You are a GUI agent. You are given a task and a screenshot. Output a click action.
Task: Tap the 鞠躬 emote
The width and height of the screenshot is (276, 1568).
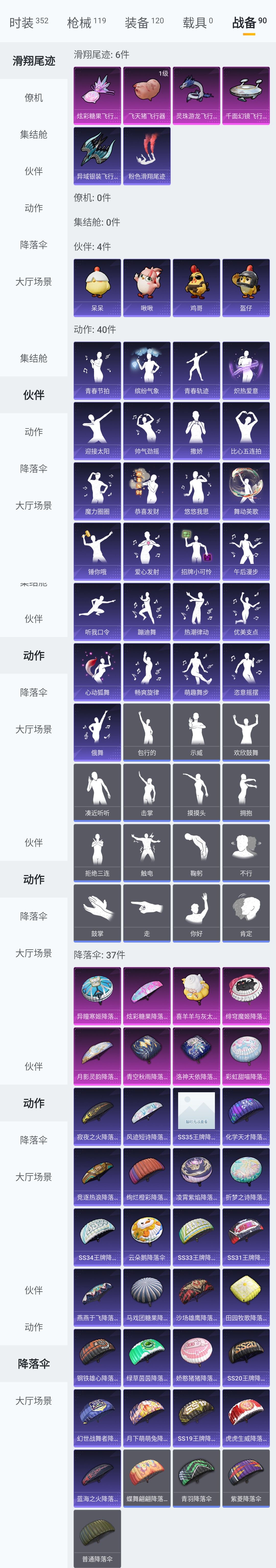coord(196,852)
